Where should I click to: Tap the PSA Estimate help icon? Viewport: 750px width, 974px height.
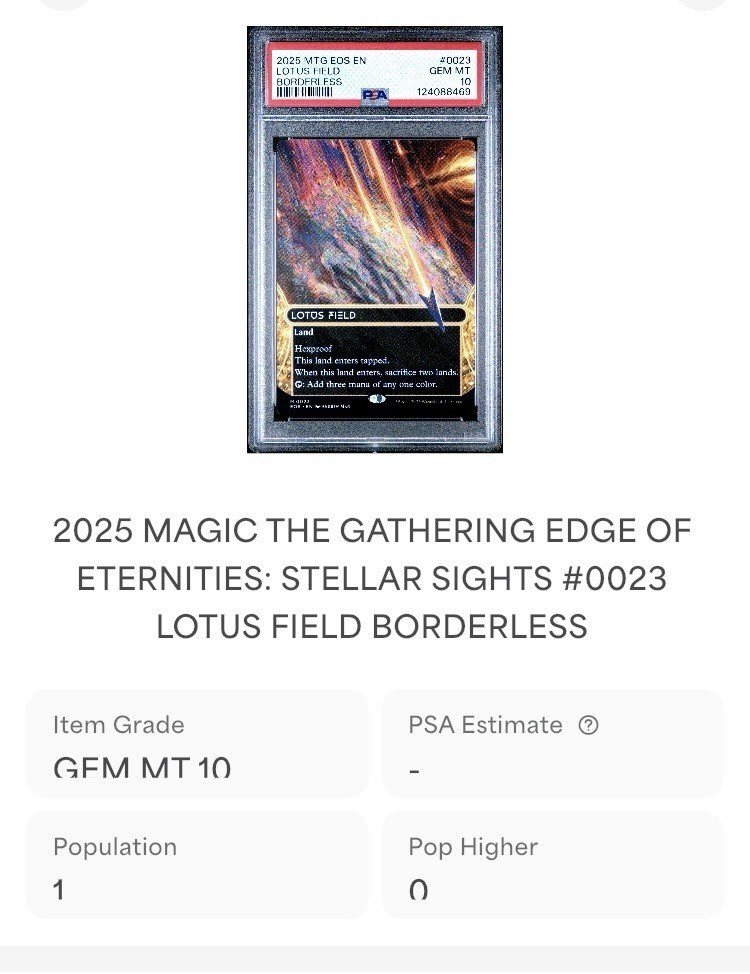(x=589, y=725)
